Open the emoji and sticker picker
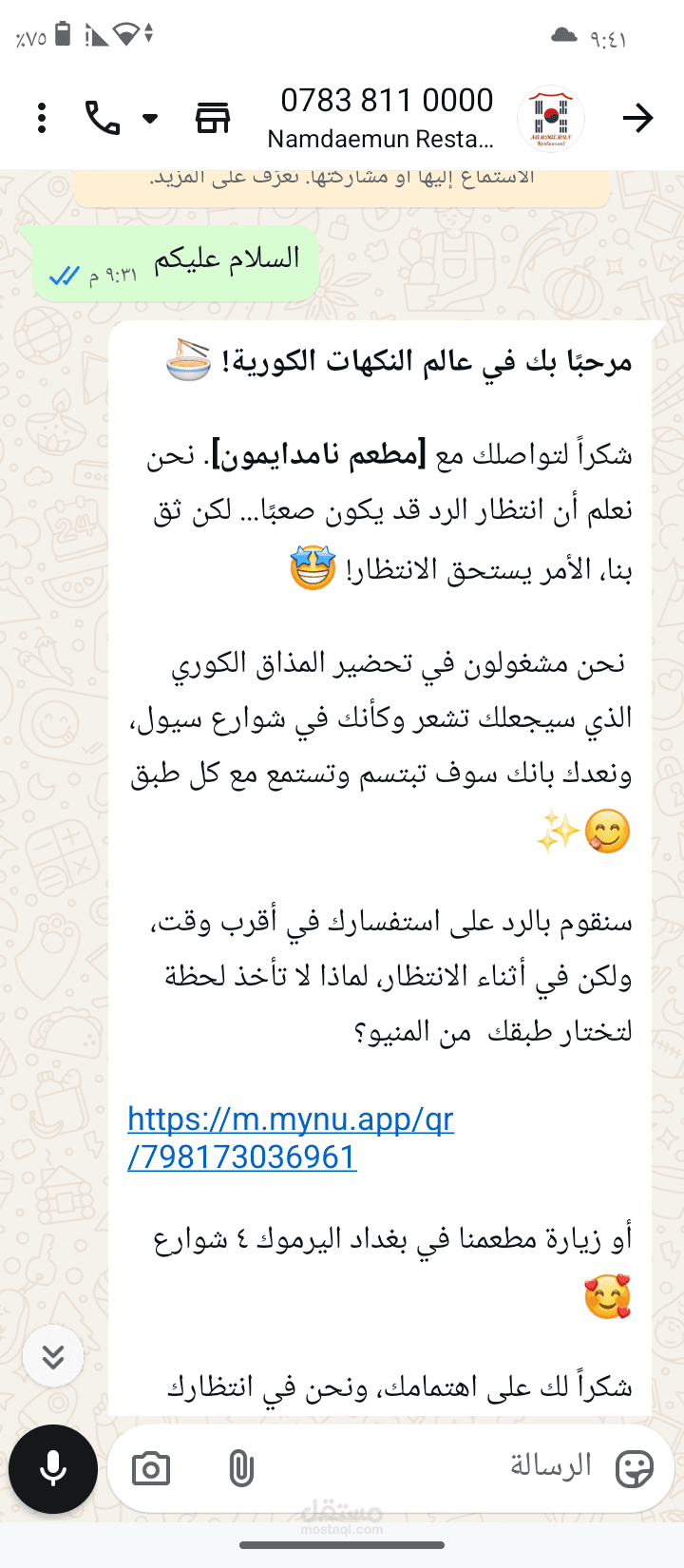The image size is (684, 1568). [x=634, y=1466]
